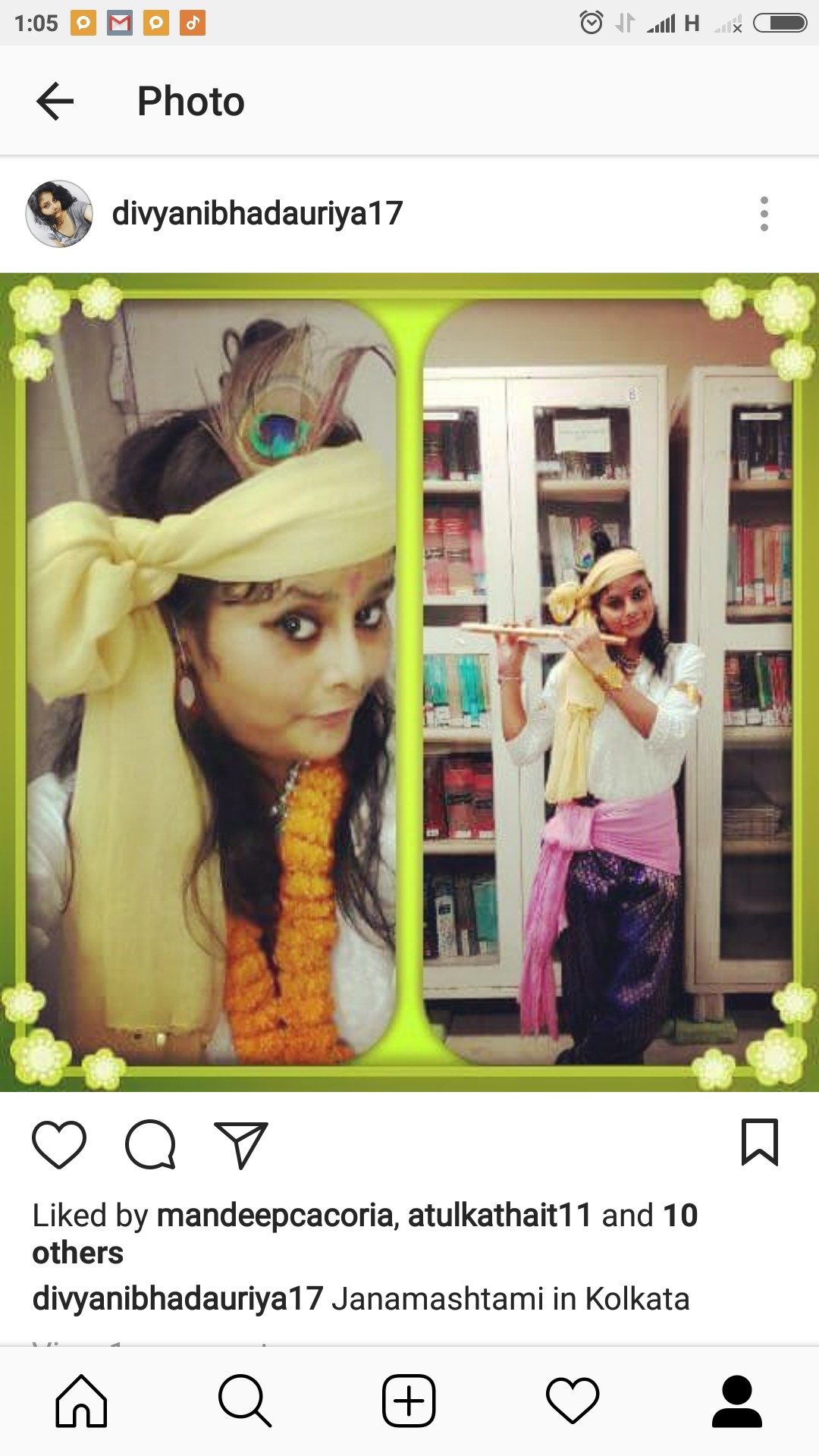Switch to the Profile tab
Viewport: 819px width, 1456px height.
point(736,1400)
